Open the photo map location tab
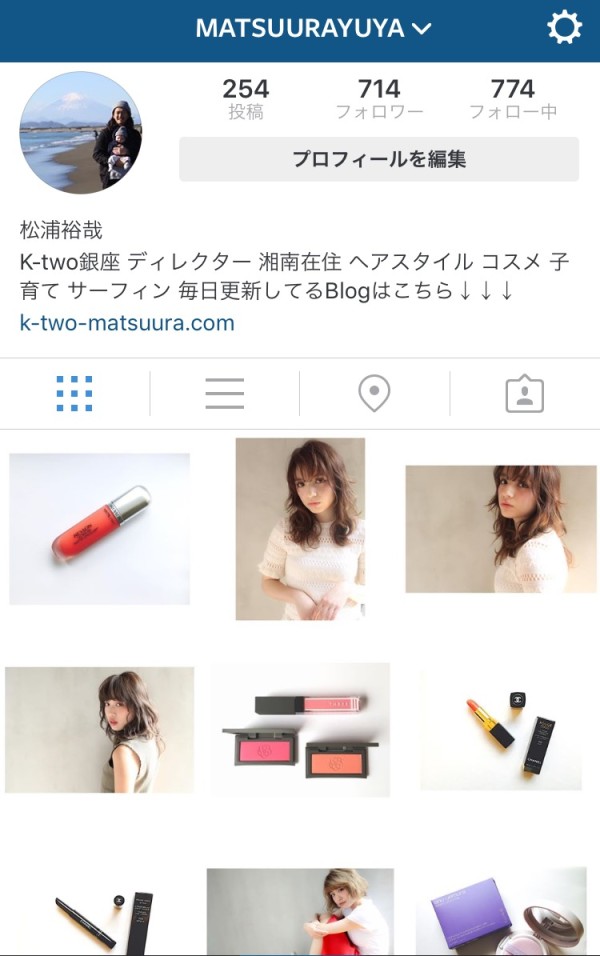The height and width of the screenshot is (956, 600). pyautogui.click(x=374, y=394)
